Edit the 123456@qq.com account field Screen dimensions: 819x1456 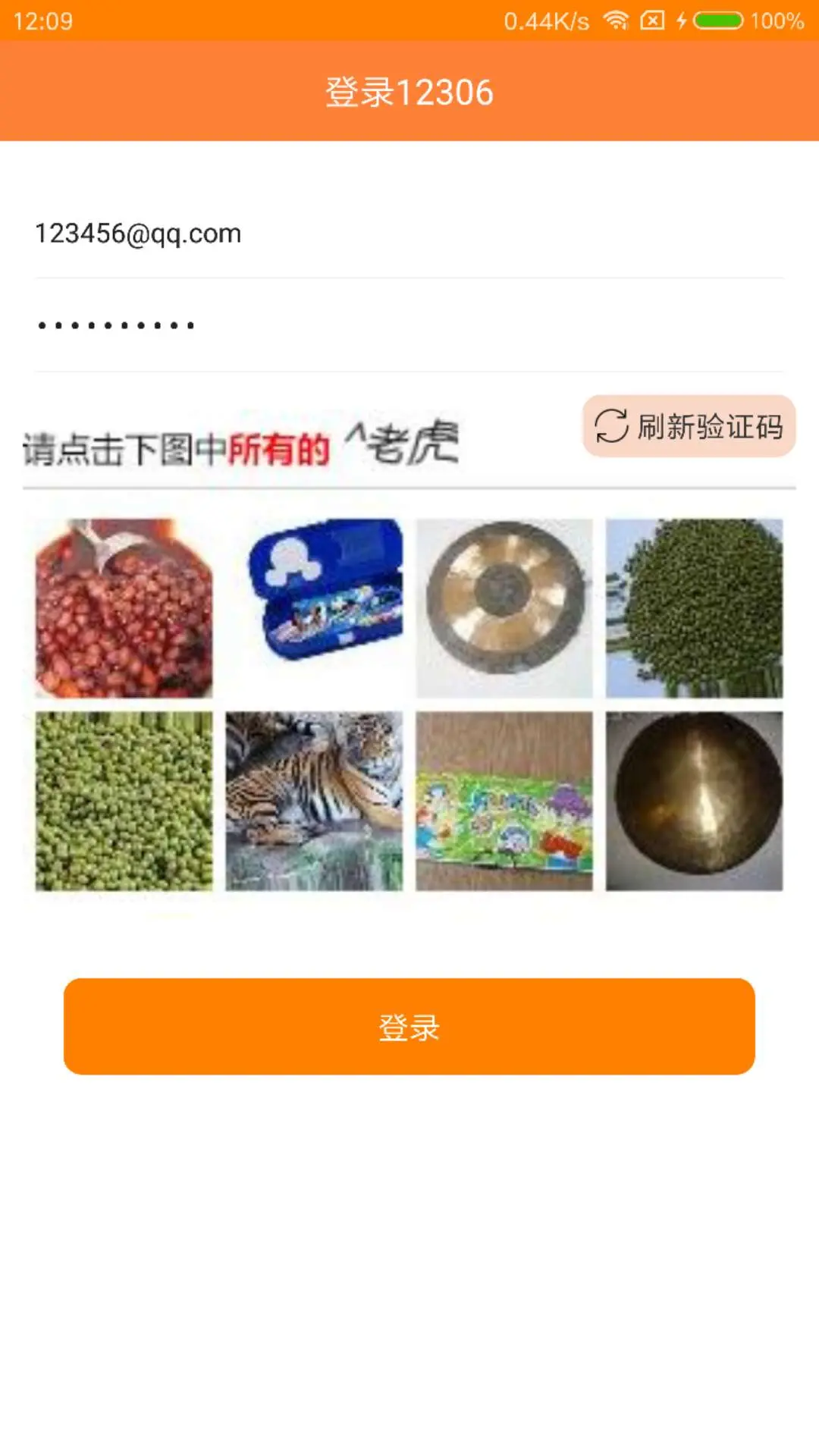pyautogui.click(x=409, y=234)
